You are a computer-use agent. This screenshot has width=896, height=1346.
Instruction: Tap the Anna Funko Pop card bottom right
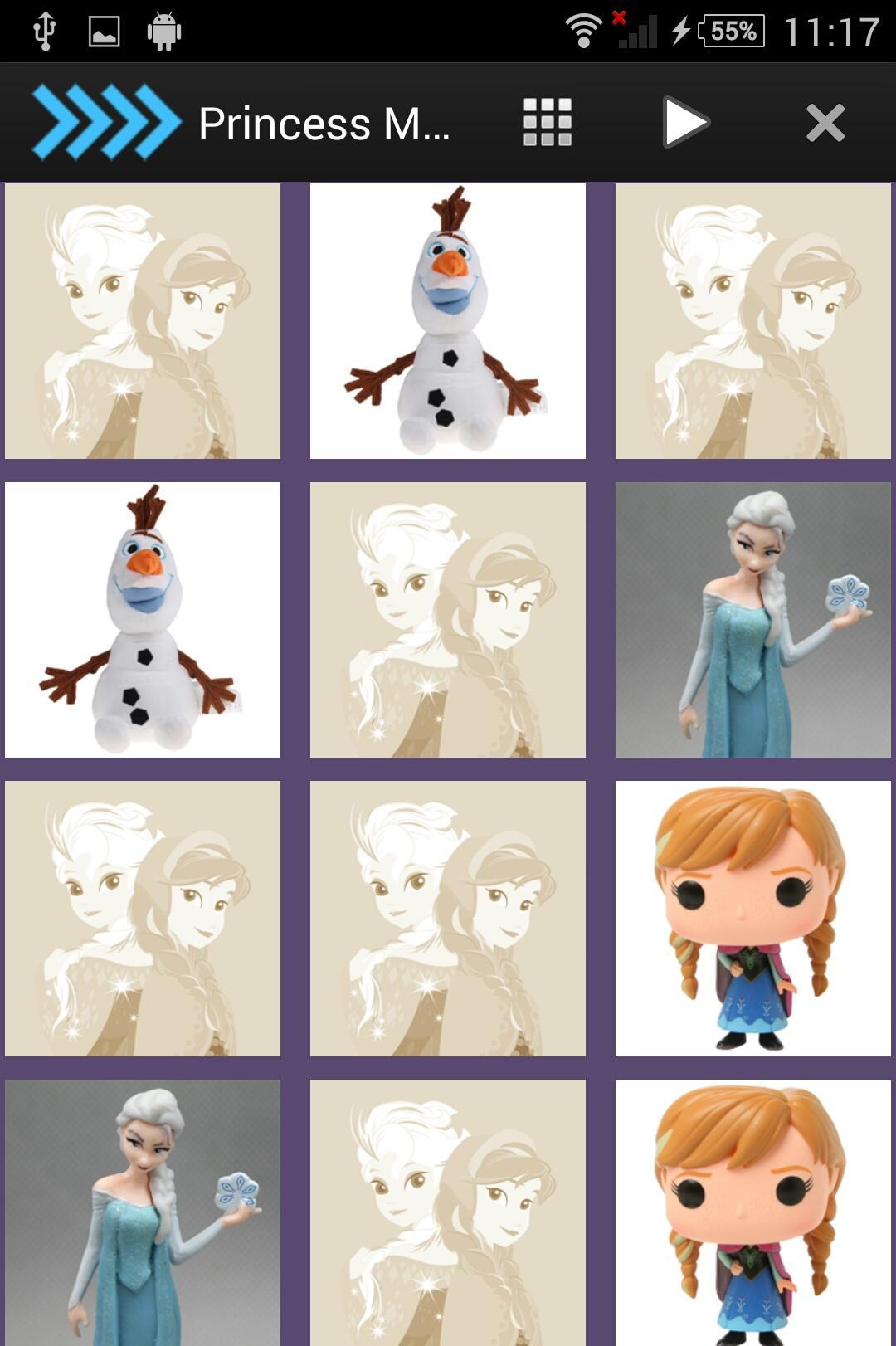point(752,1220)
